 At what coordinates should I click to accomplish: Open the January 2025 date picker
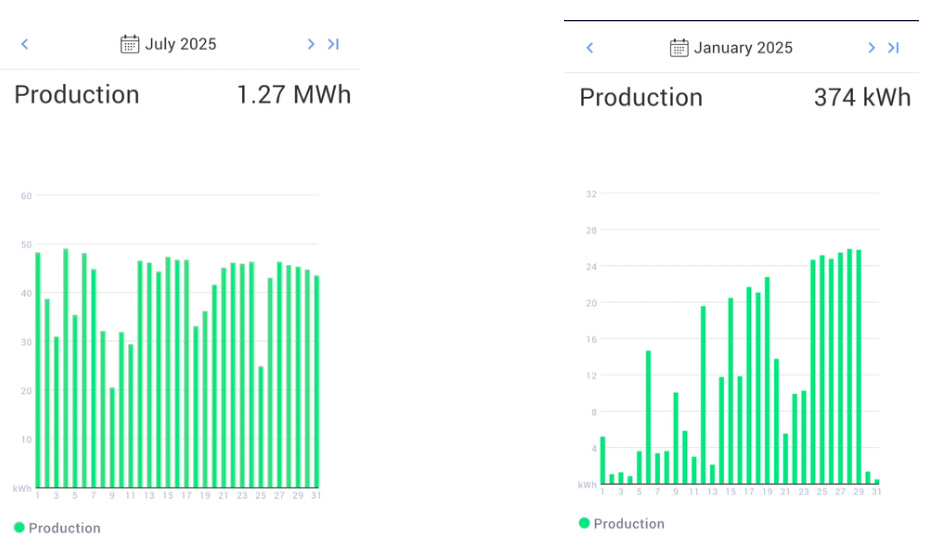[731, 48]
